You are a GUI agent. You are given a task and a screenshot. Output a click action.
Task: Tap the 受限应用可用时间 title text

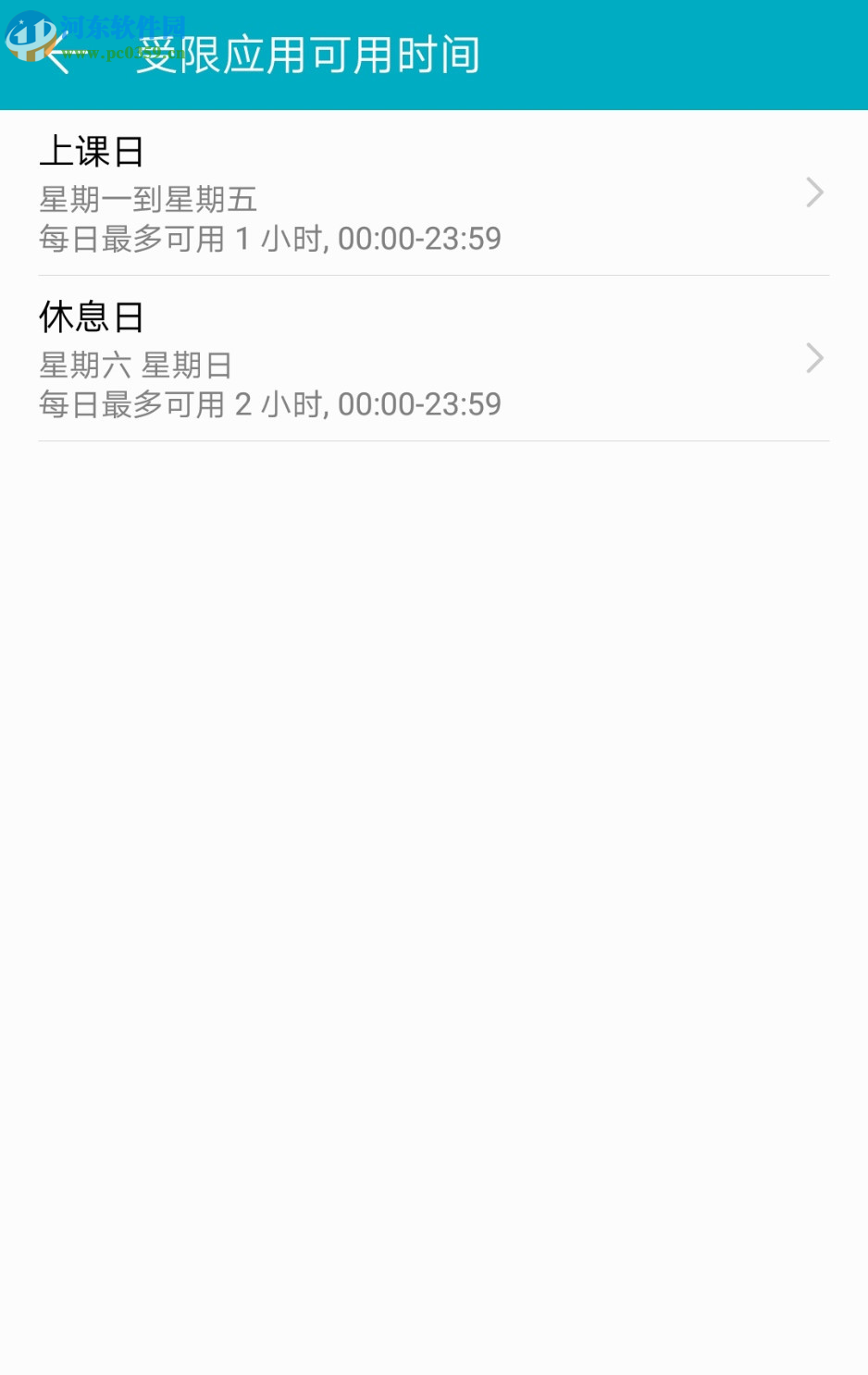click(308, 56)
